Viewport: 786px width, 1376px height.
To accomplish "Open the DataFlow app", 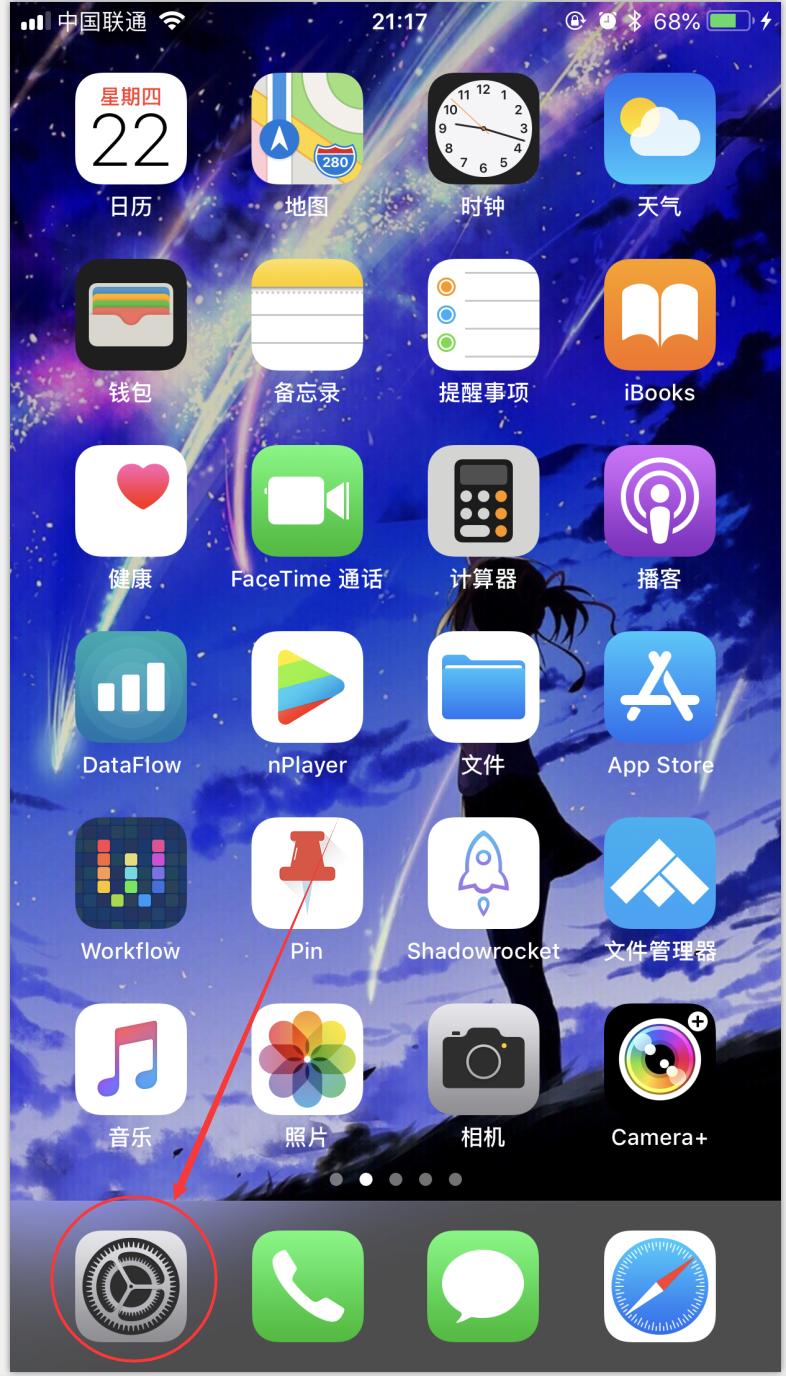I will (x=130, y=687).
